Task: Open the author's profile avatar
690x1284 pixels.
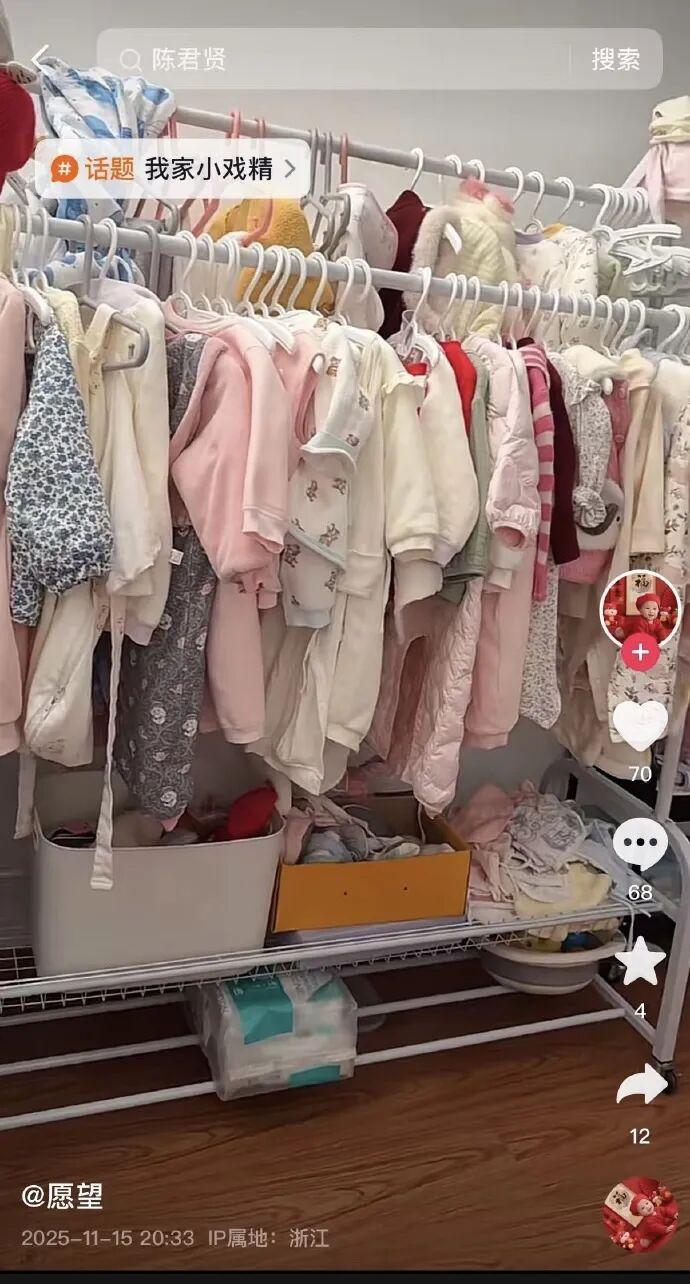Action: pos(640,608)
